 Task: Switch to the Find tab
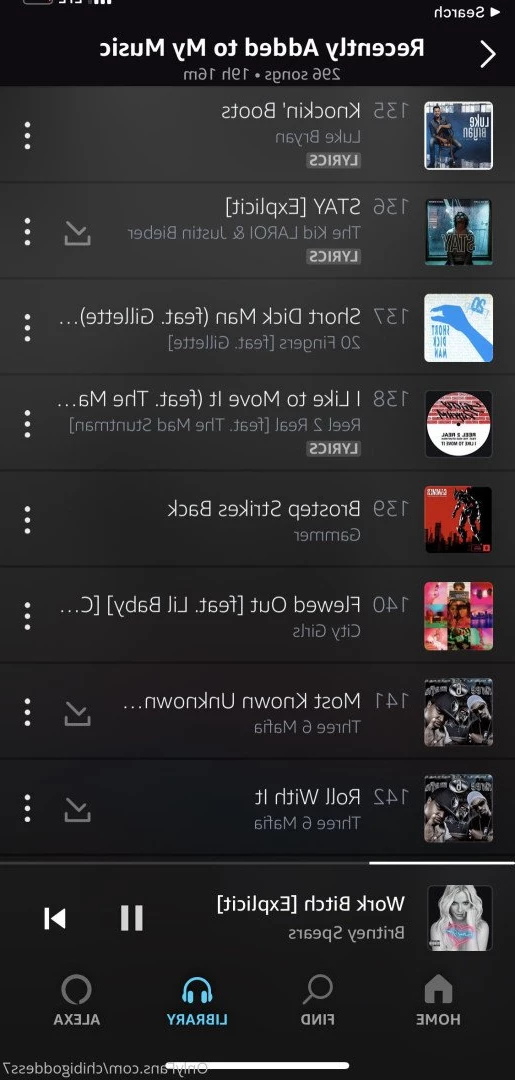tap(317, 1001)
